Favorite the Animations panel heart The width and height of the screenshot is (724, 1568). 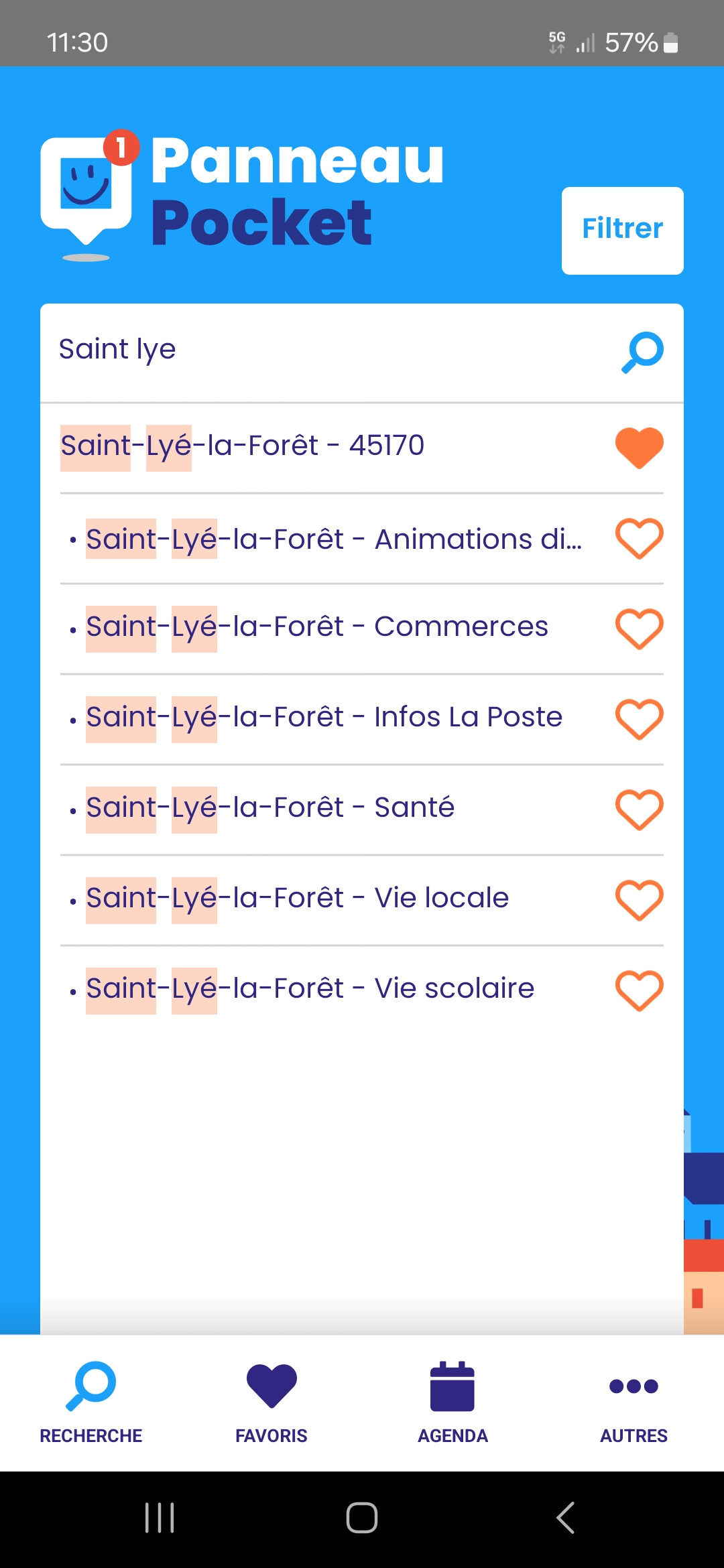pyautogui.click(x=639, y=538)
